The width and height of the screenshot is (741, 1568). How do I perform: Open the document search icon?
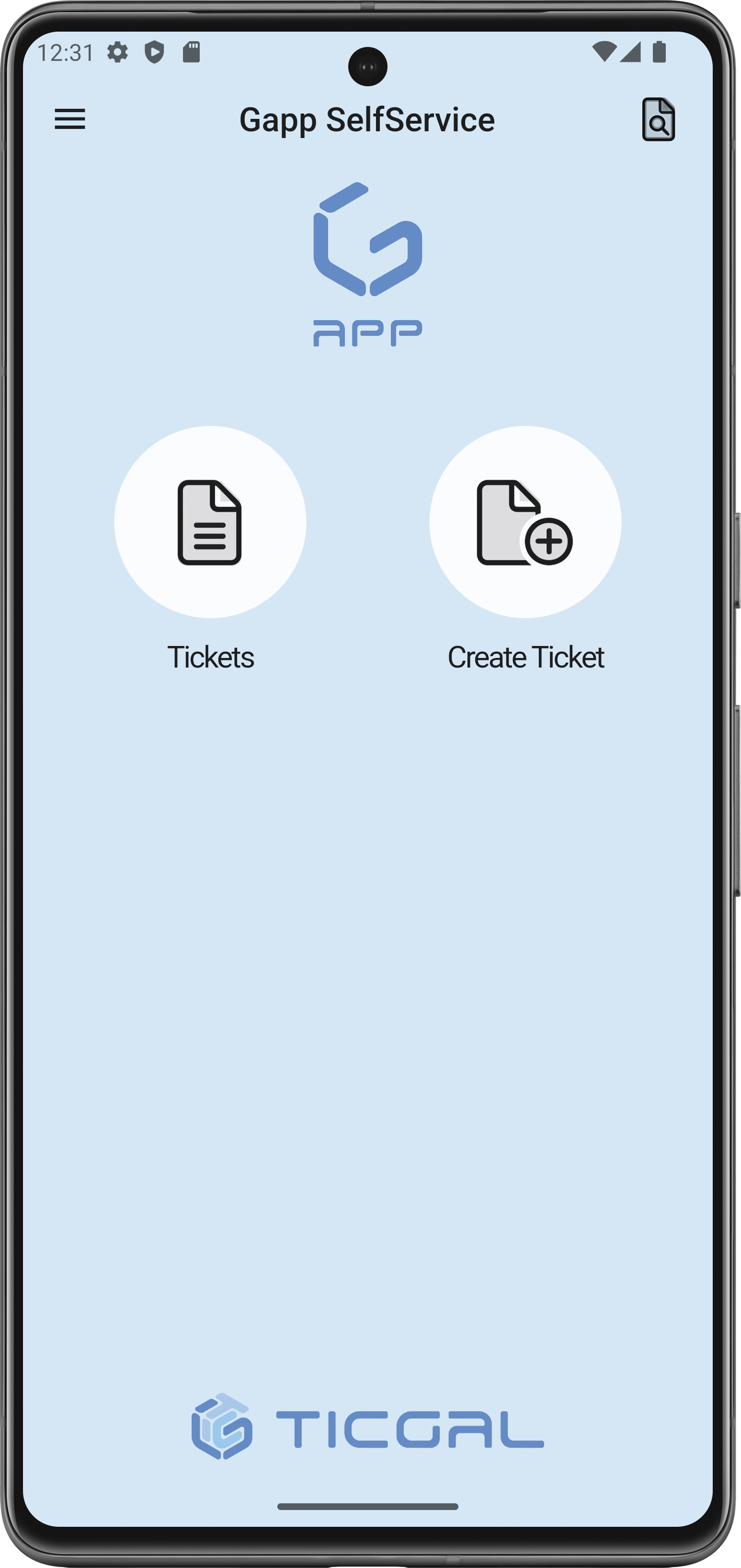[x=658, y=119]
